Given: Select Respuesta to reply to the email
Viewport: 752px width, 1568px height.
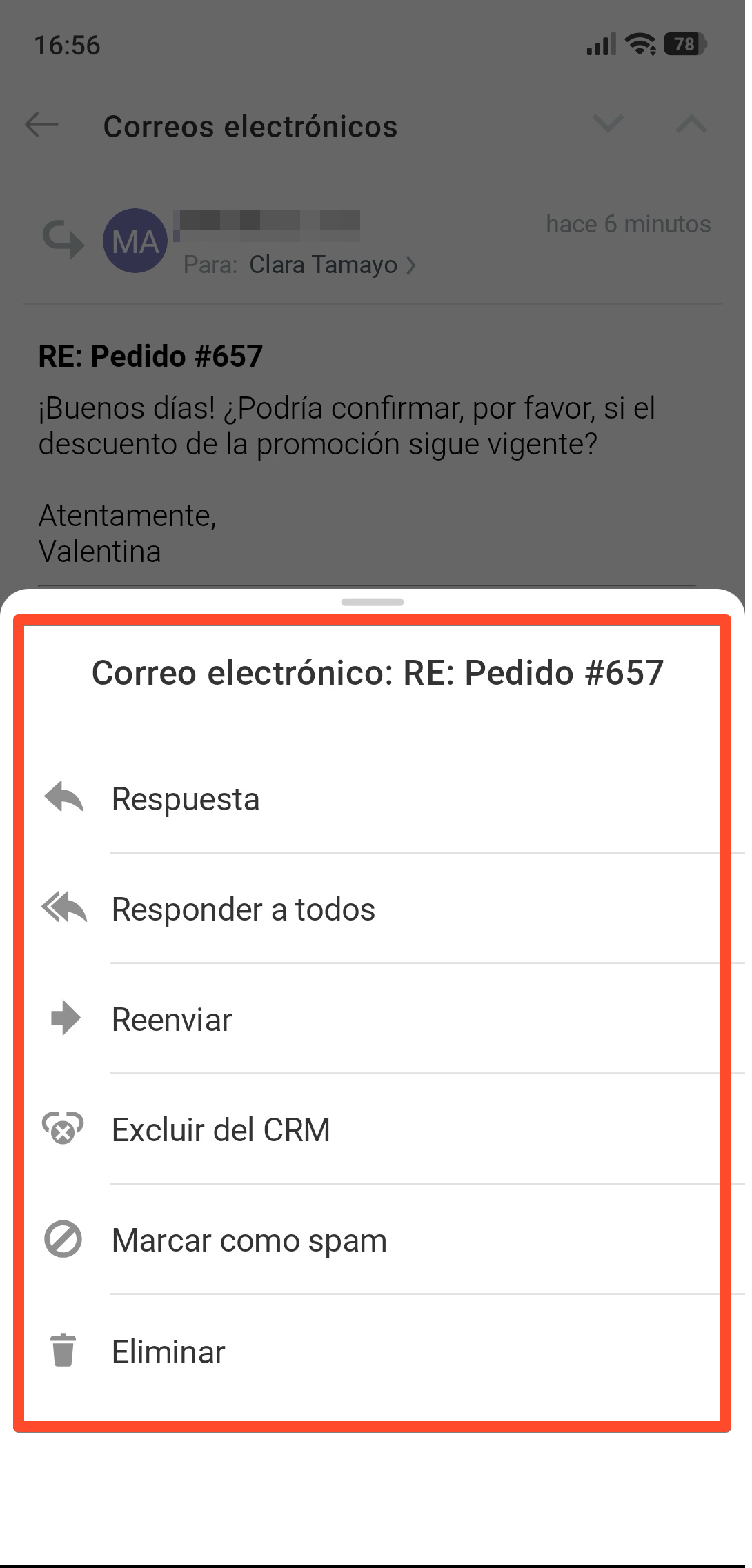Looking at the screenshot, I should [186, 799].
